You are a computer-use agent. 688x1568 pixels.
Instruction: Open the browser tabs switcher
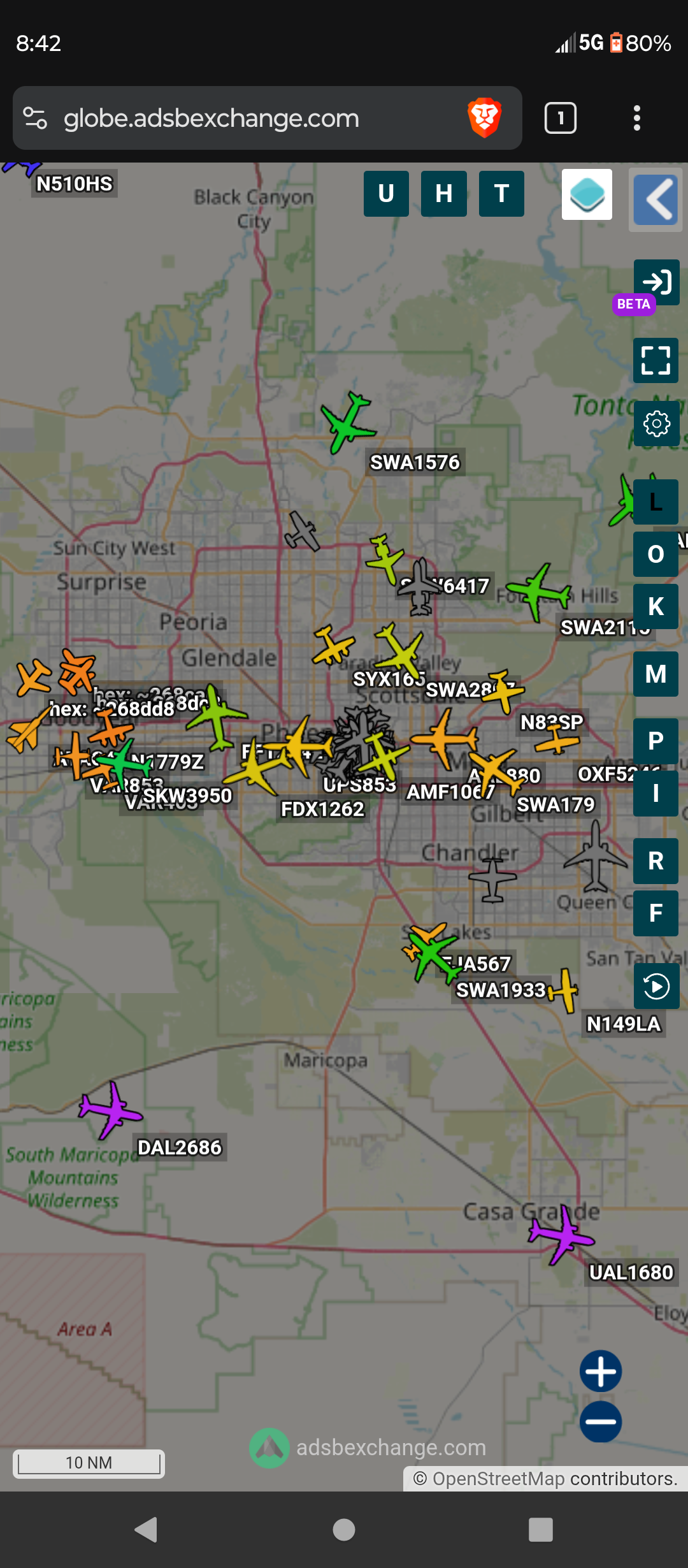coord(561,118)
